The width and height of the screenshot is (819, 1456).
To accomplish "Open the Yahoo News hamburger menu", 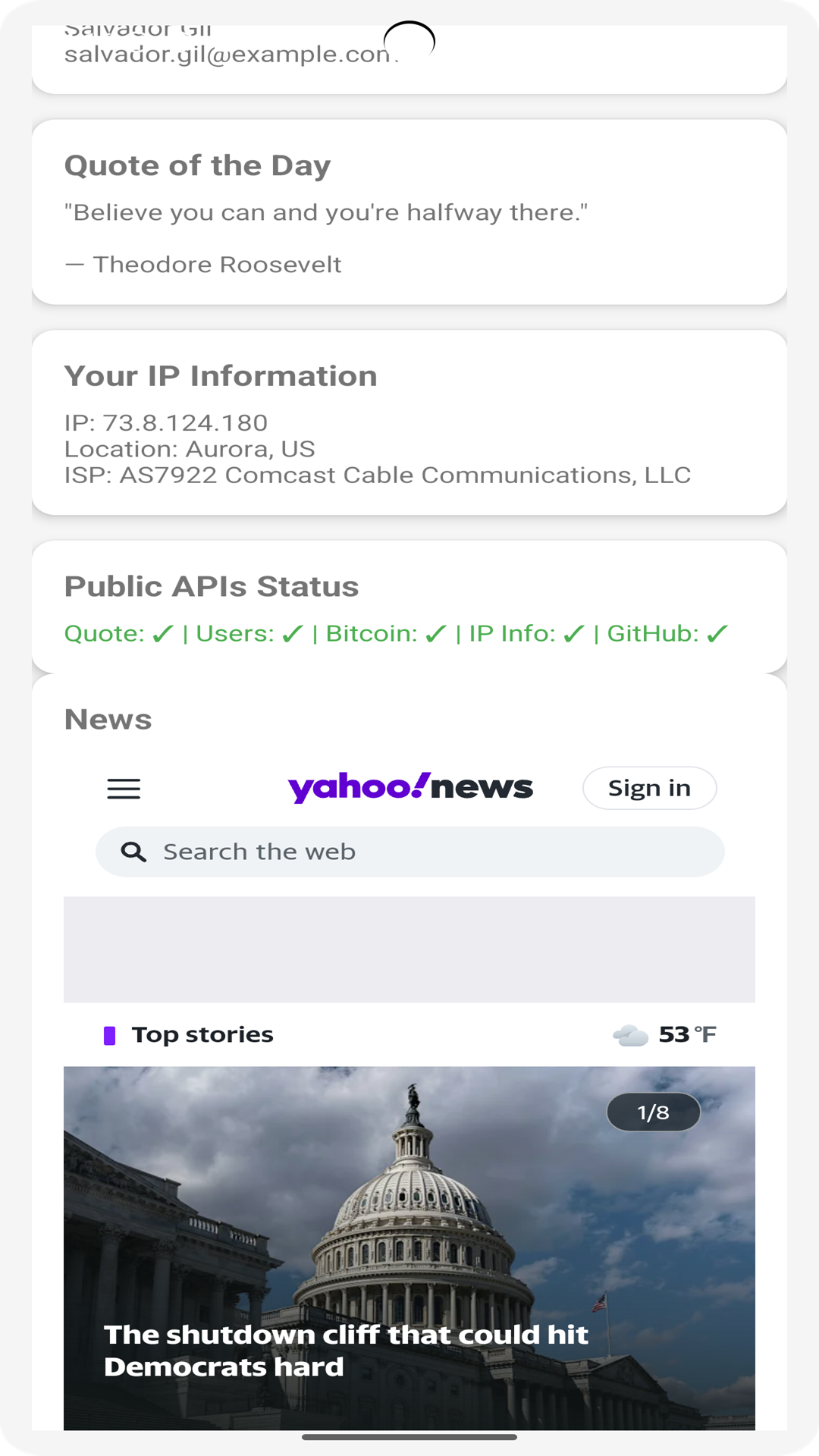I will pyautogui.click(x=124, y=789).
